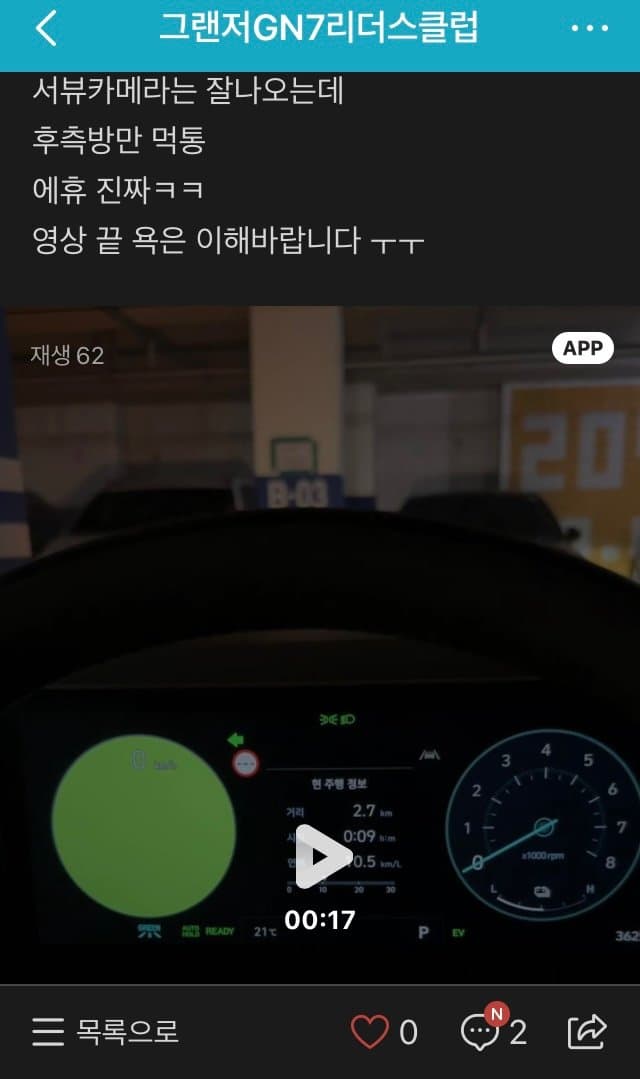Play the 00:17 video

(320, 856)
